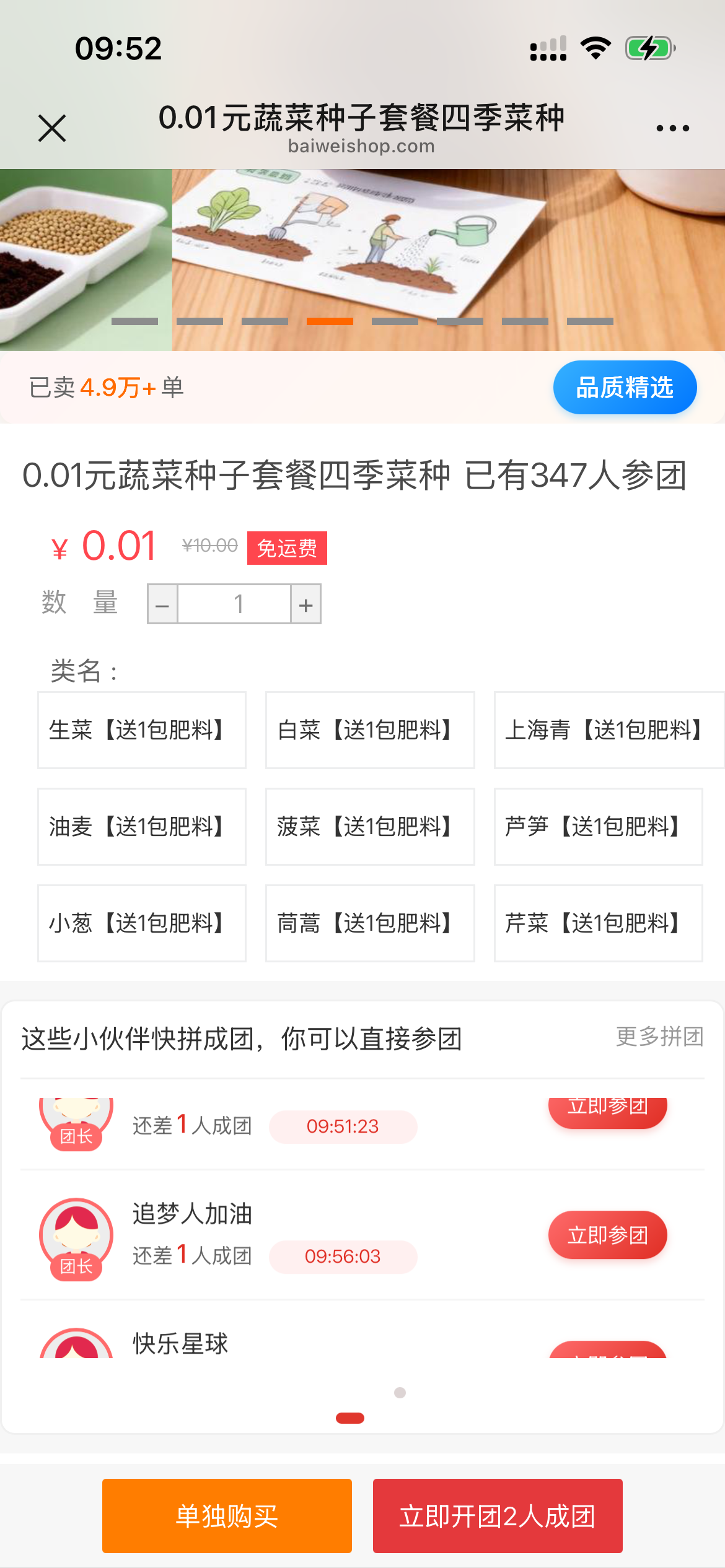Tap the quantity number field
Image resolution: width=725 pixels, height=1568 pixels.
(234, 604)
